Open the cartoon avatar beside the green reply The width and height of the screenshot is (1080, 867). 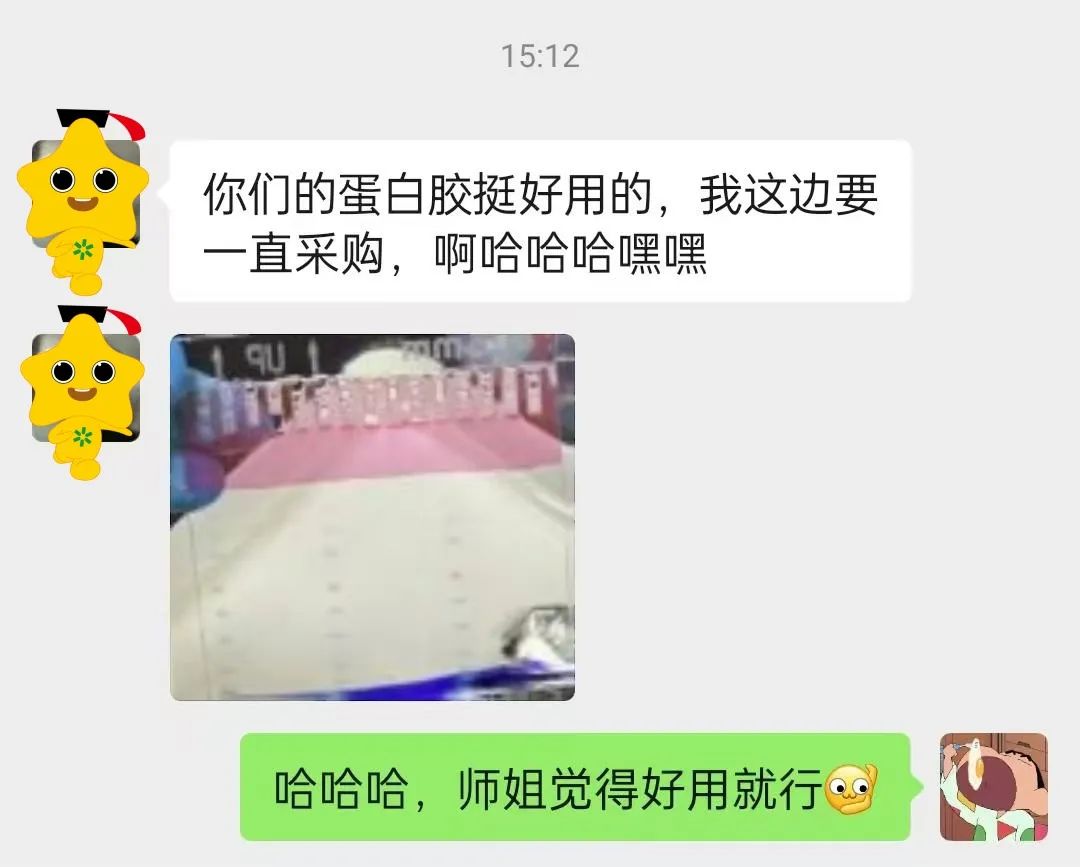pos(993,787)
